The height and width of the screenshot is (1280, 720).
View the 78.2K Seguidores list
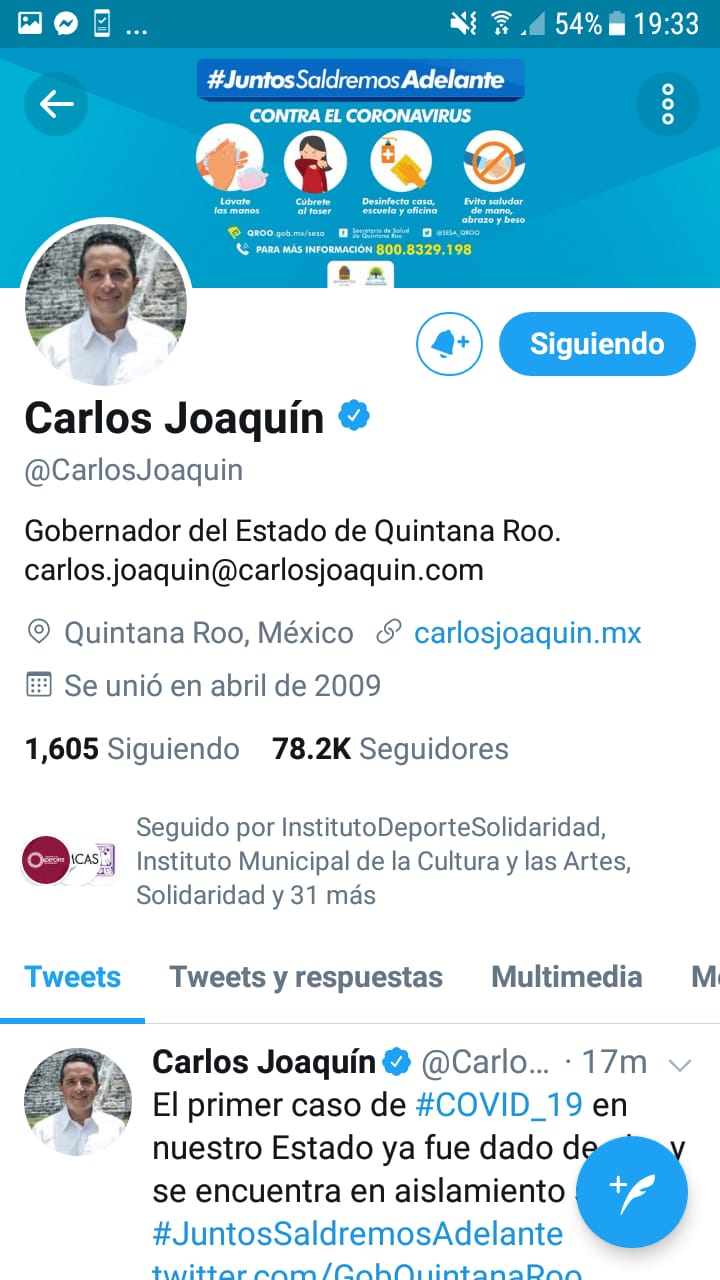tap(390, 749)
